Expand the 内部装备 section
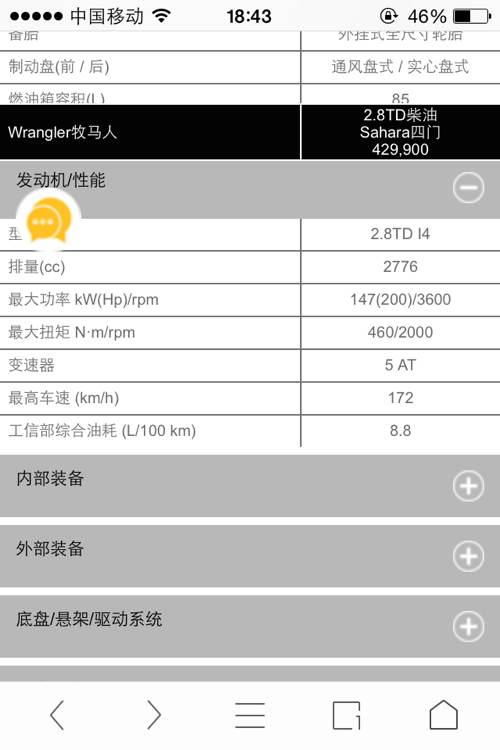Image resolution: width=500 pixels, height=750 pixels. point(468,486)
